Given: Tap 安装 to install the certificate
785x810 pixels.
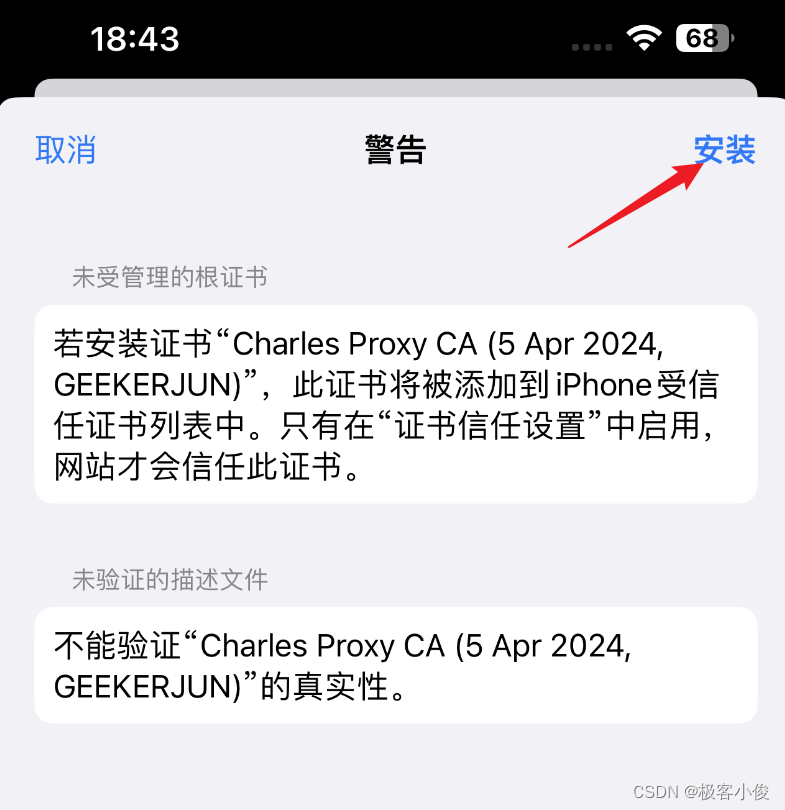Looking at the screenshot, I should click(x=724, y=151).
